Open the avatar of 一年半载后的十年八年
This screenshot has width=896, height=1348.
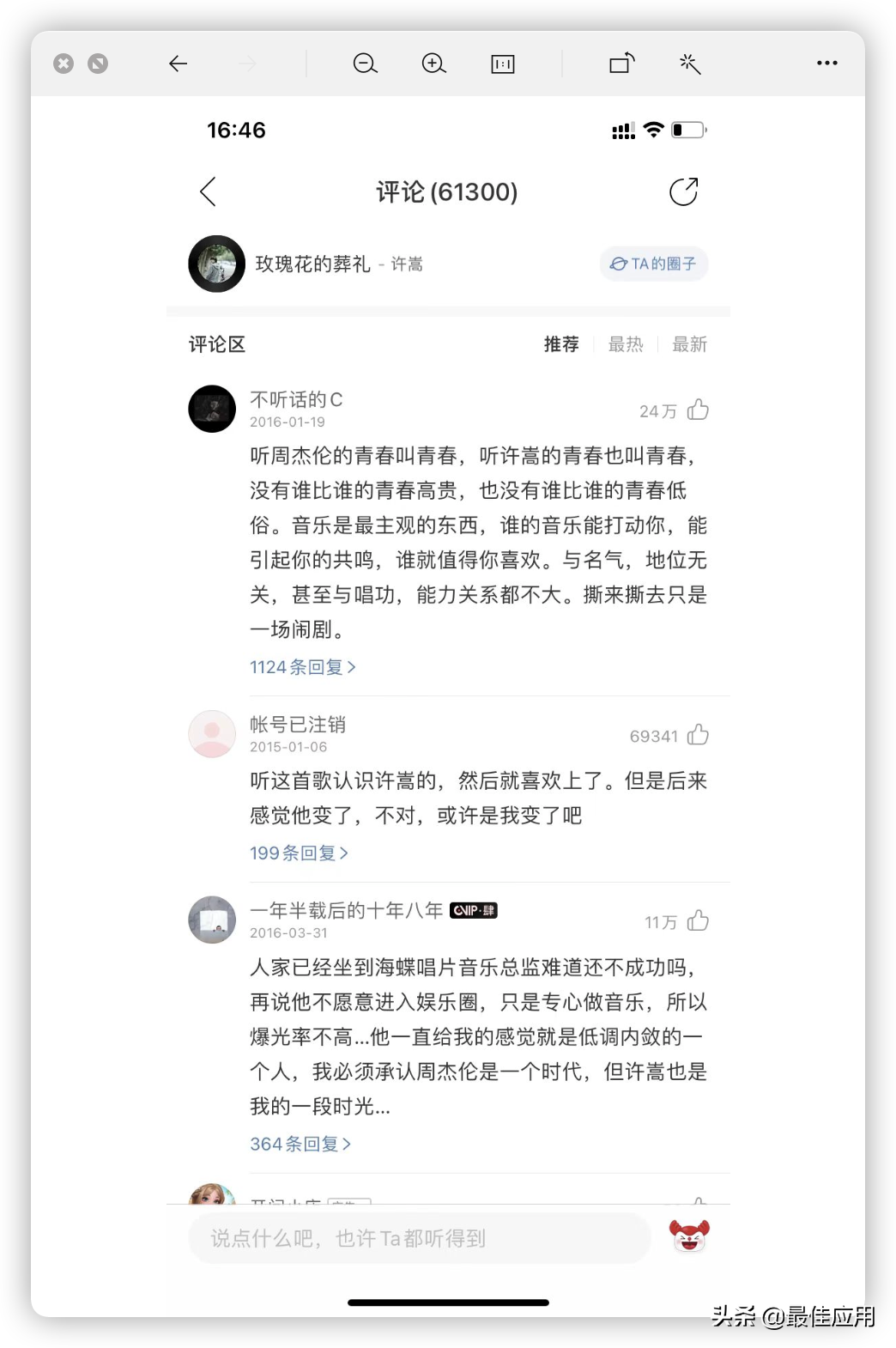pos(212,920)
